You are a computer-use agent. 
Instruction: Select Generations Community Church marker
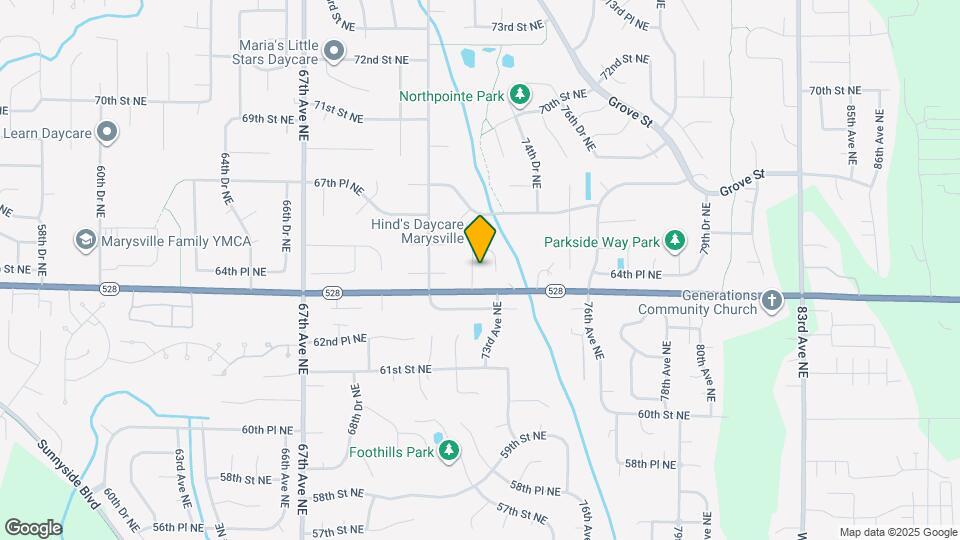tap(771, 301)
